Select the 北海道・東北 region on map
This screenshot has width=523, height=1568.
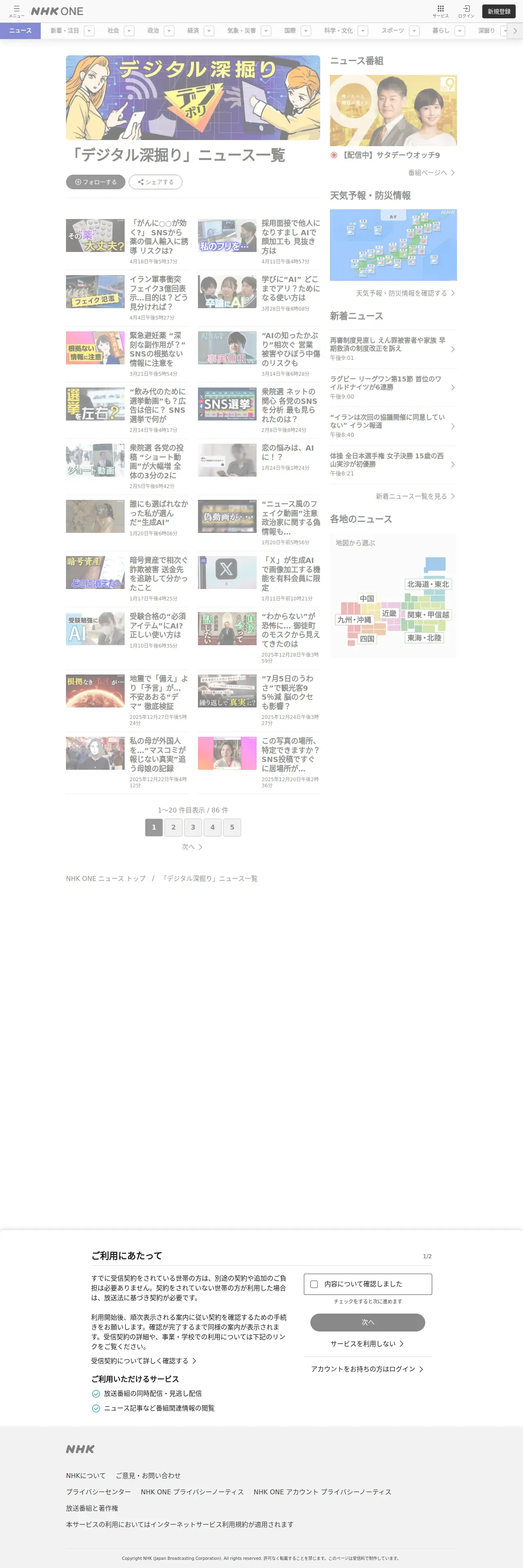click(x=428, y=585)
